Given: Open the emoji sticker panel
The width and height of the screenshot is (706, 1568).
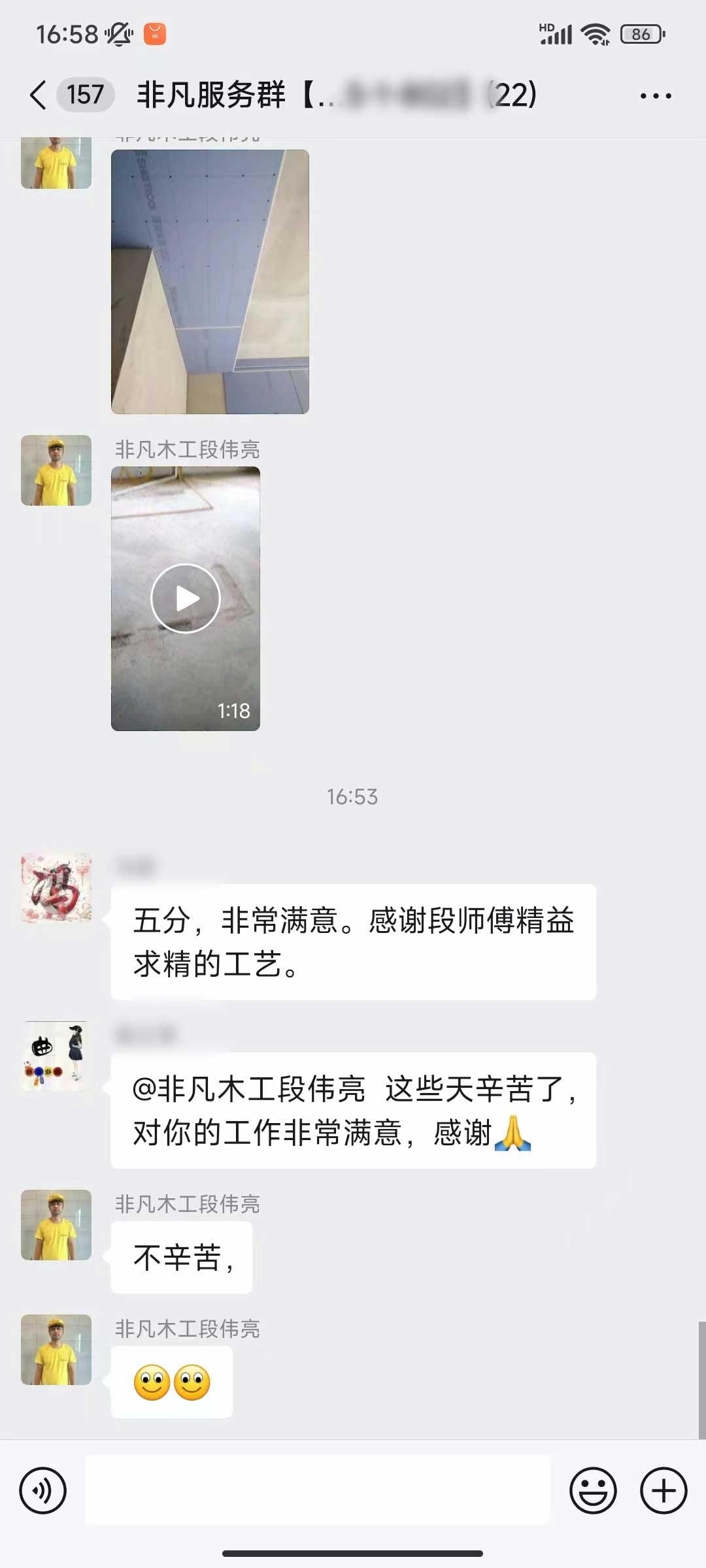Looking at the screenshot, I should [593, 1491].
